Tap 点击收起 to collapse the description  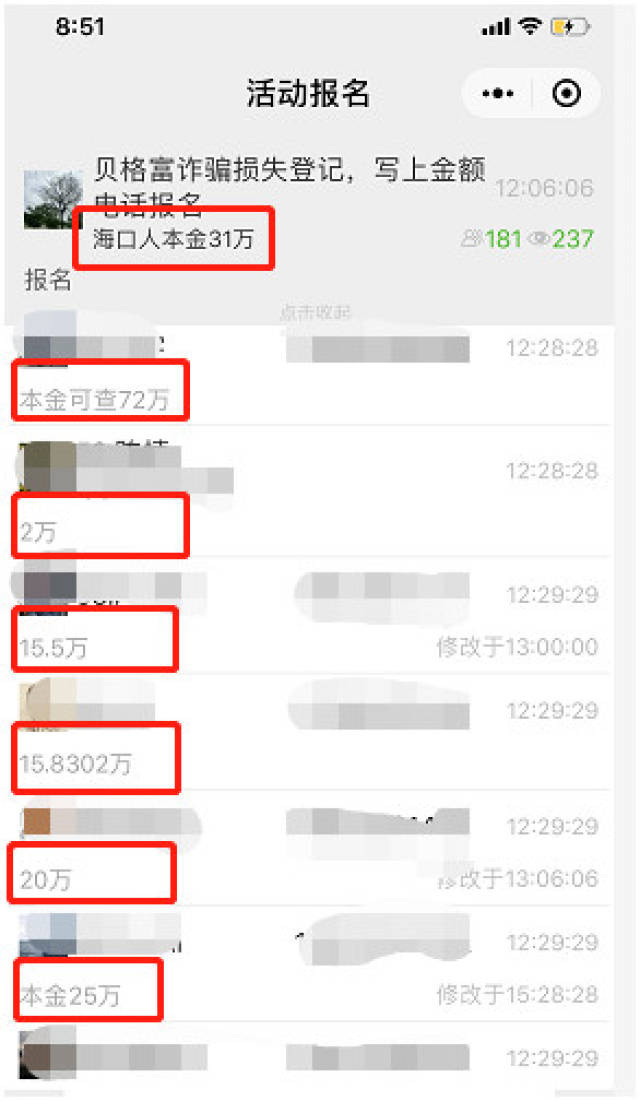[315, 312]
